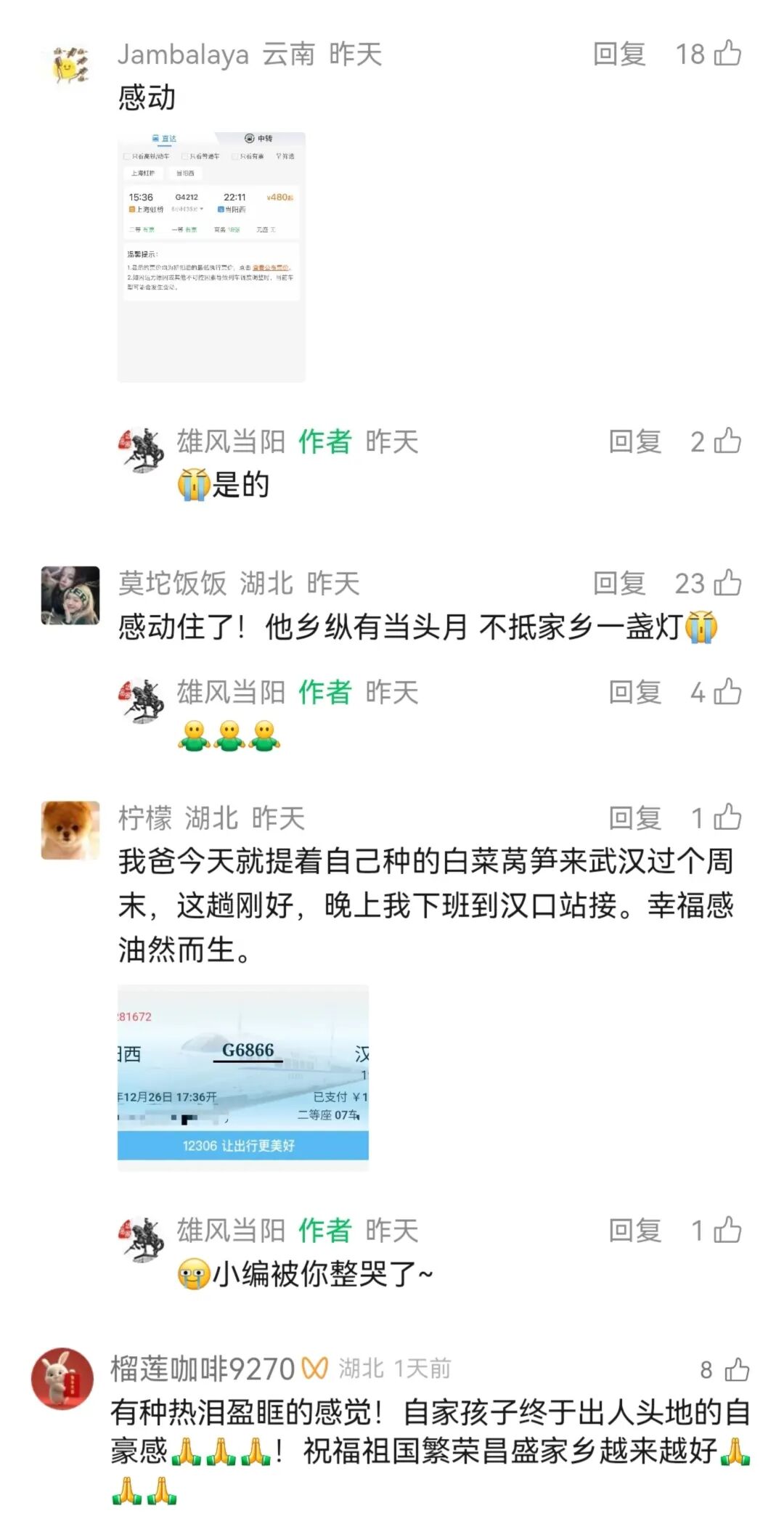This screenshot has height=1537, width=784.
Task: Reply to 柠檬's comment
Action: click(635, 818)
